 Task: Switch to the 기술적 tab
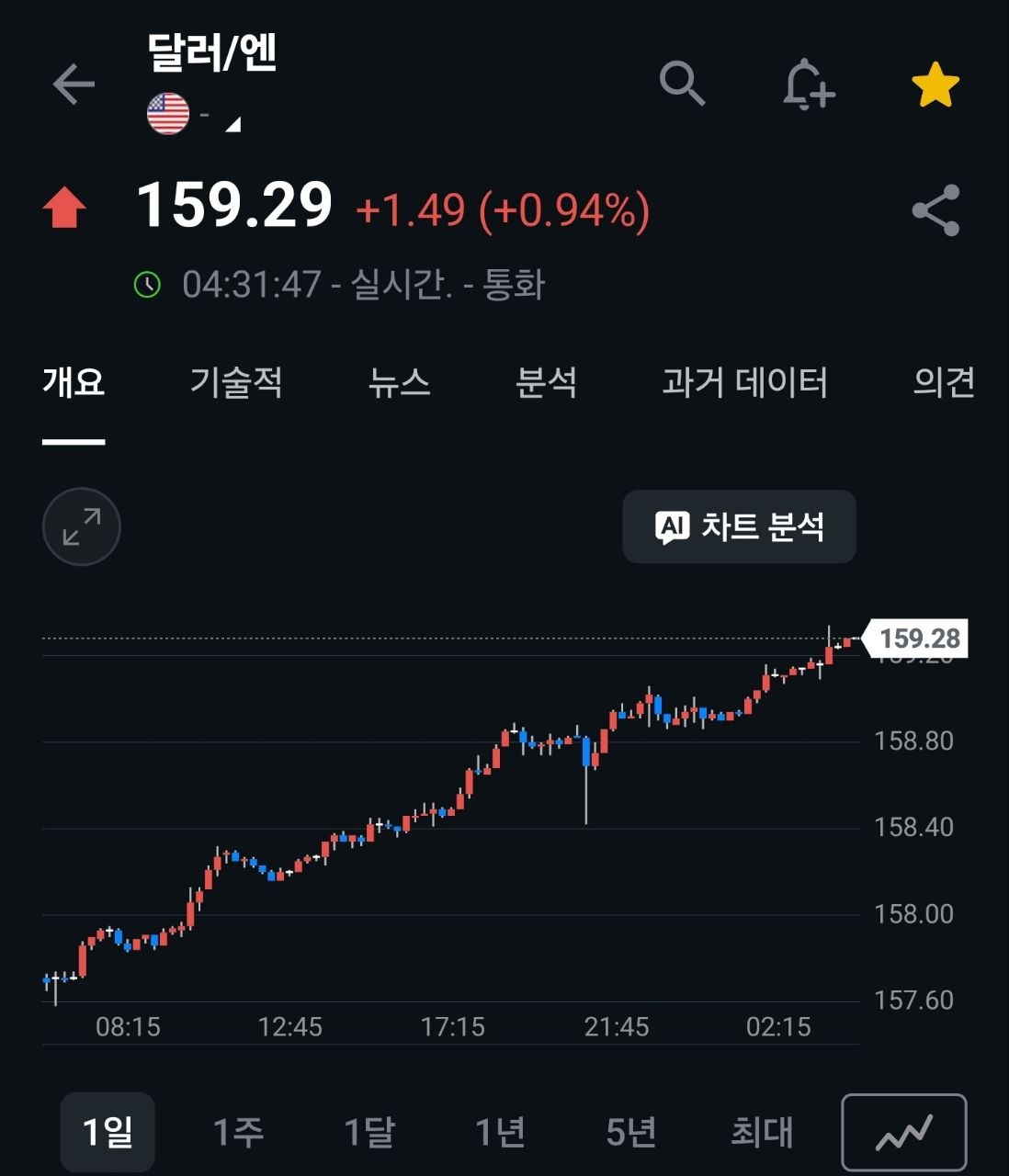click(236, 381)
